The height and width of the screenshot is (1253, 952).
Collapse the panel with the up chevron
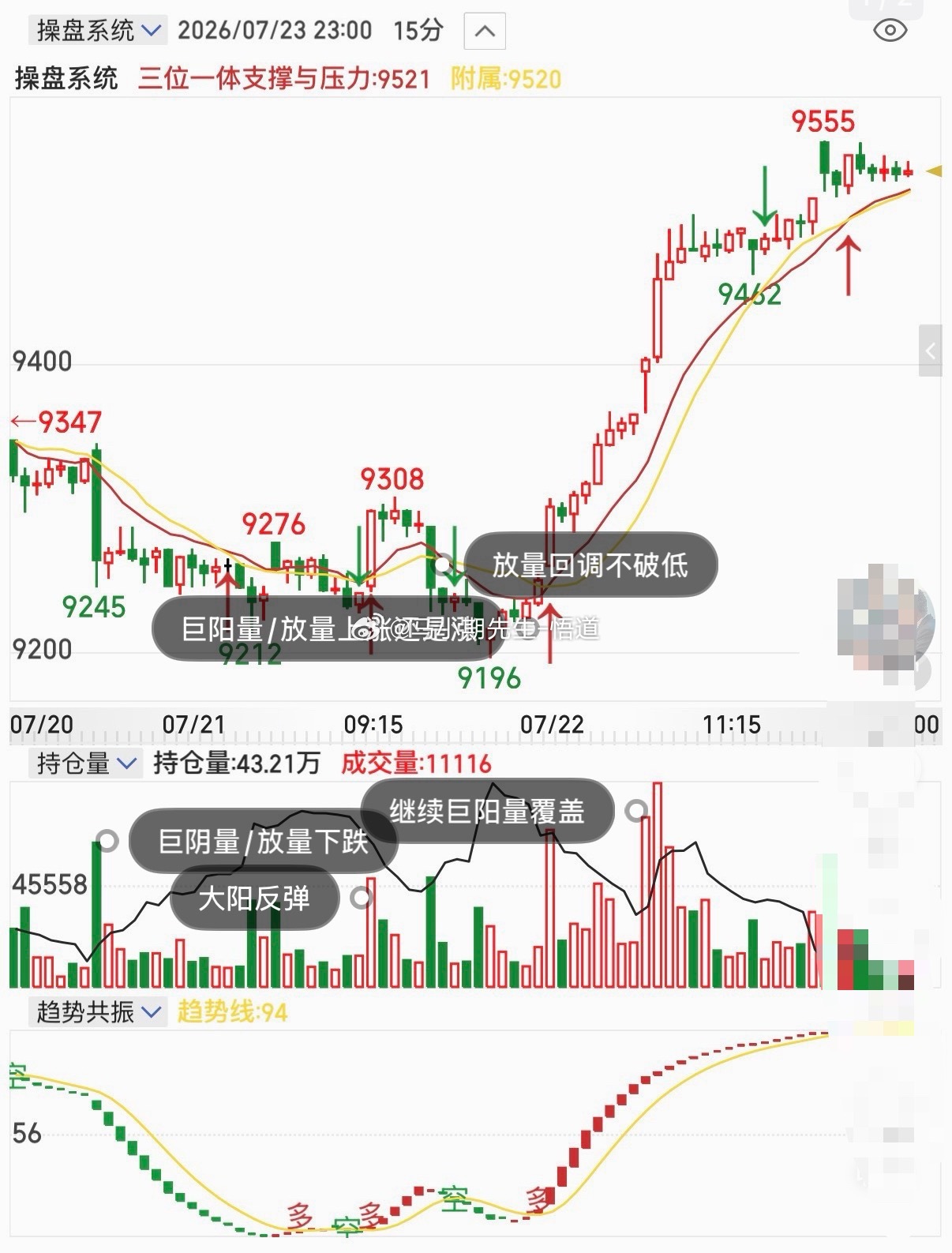click(x=485, y=32)
